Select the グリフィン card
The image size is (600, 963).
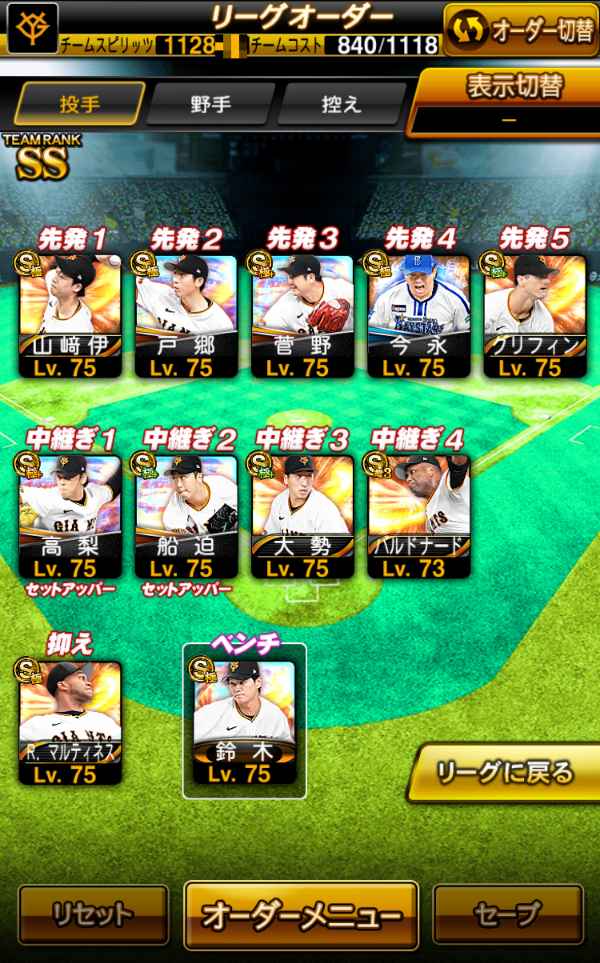coord(535,316)
